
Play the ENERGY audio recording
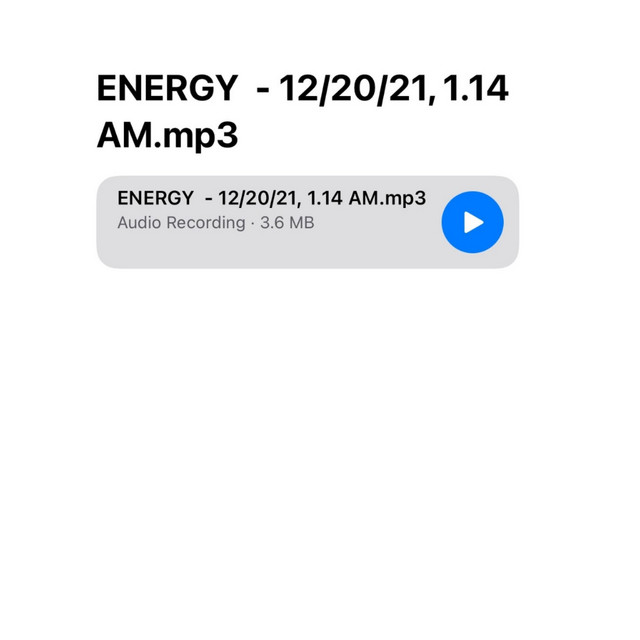472,222
